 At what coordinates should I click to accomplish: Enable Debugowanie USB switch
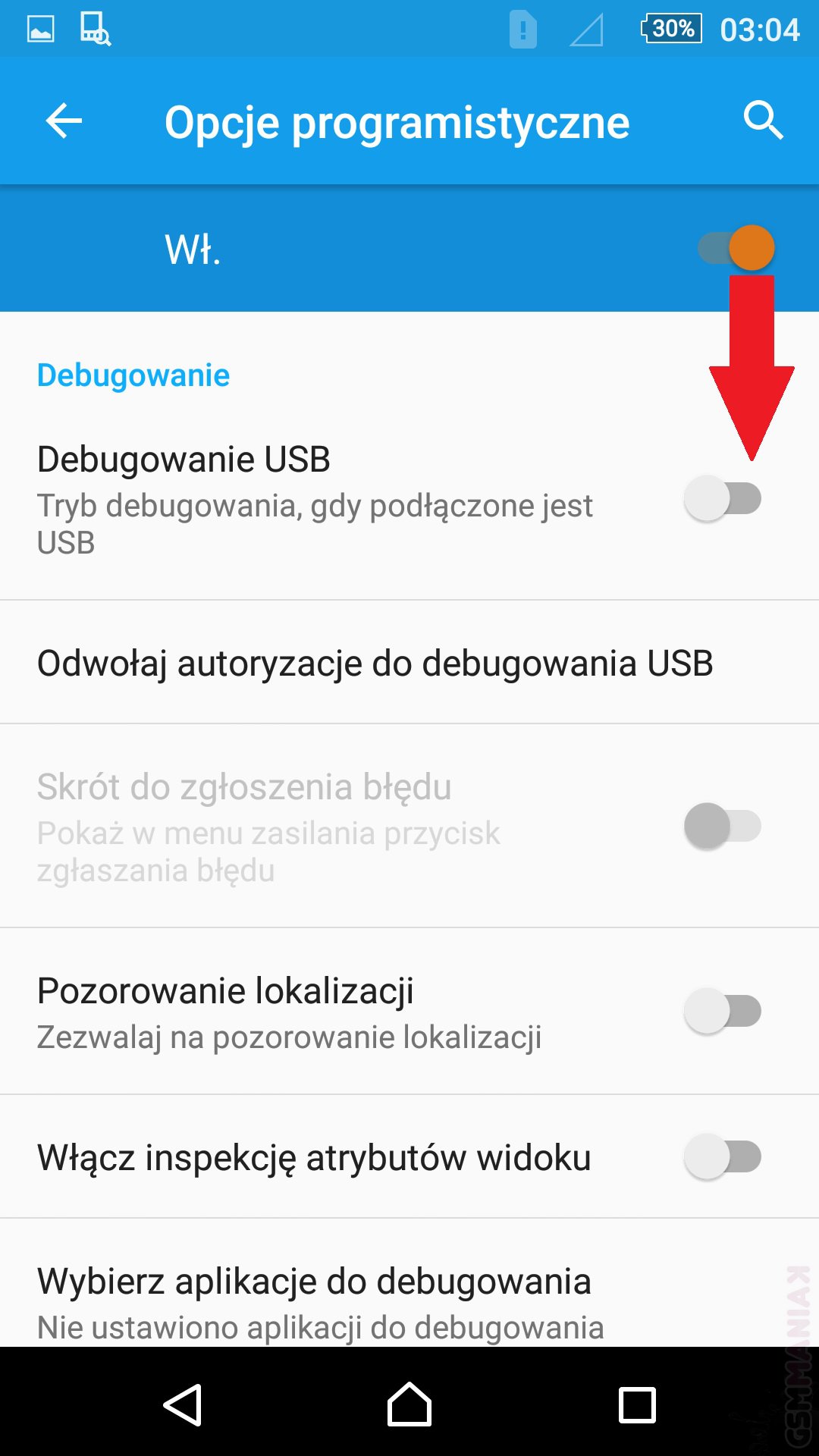[723, 499]
